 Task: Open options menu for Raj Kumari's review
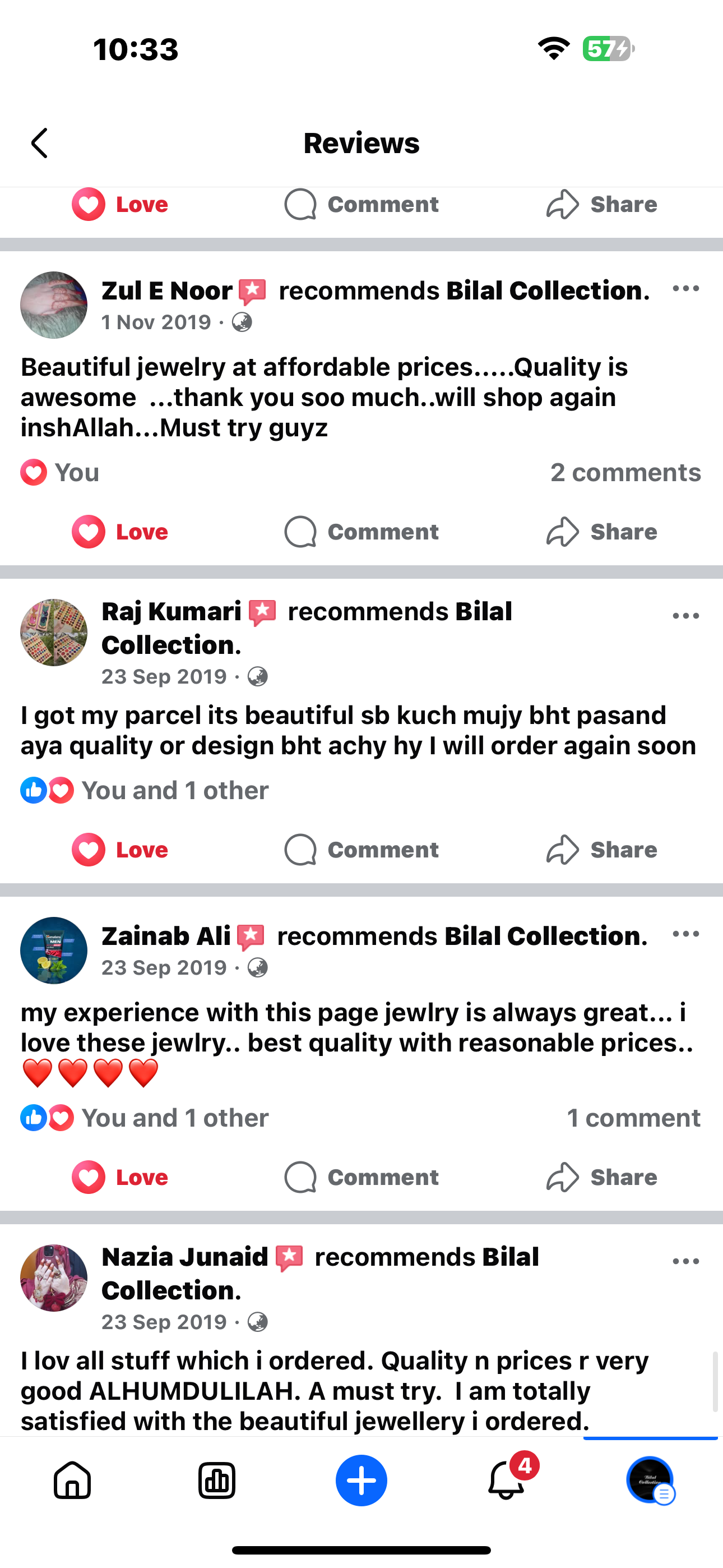pos(685,616)
